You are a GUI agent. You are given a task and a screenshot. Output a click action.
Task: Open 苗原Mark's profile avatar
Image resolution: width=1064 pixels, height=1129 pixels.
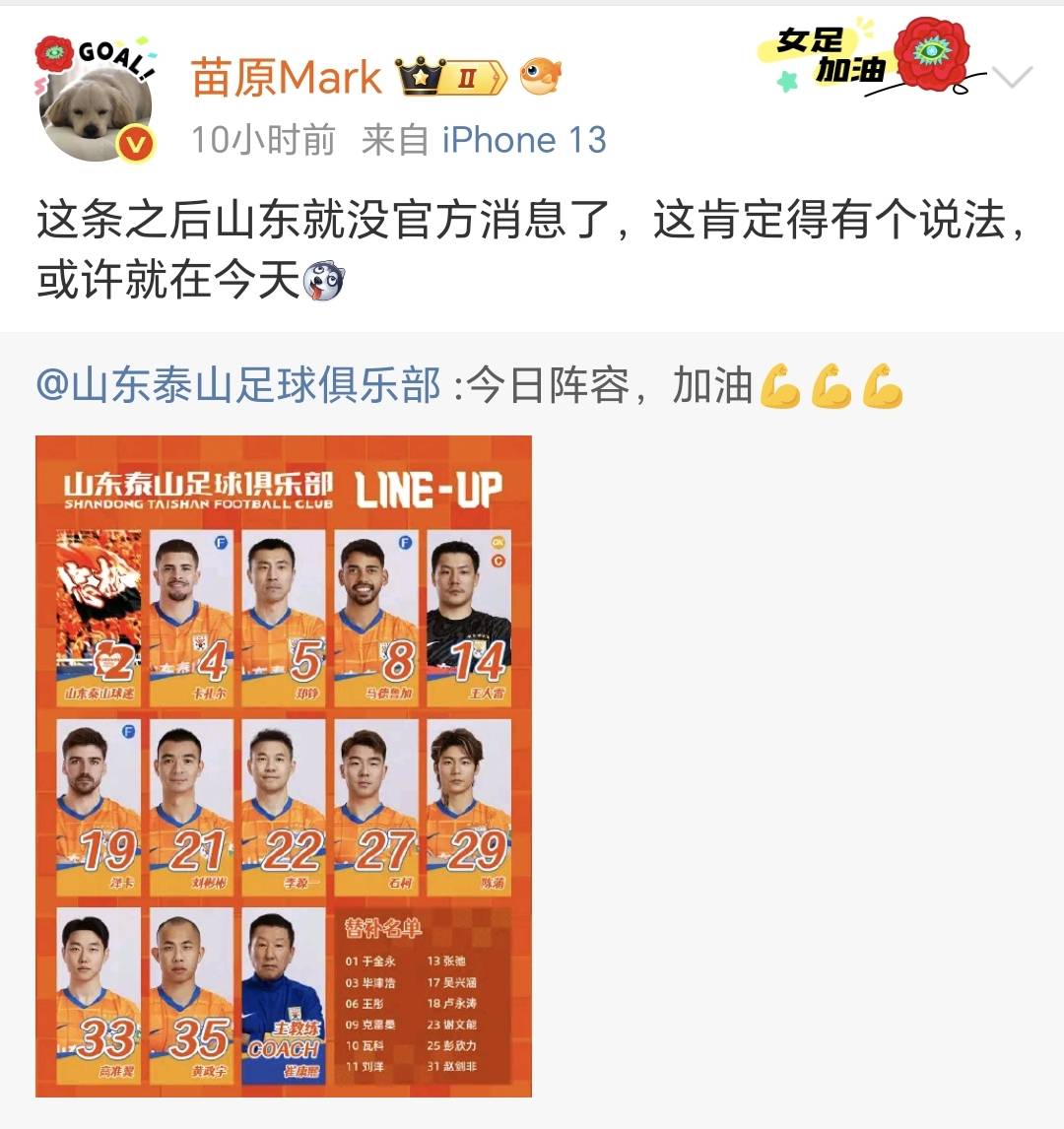click(x=96, y=99)
